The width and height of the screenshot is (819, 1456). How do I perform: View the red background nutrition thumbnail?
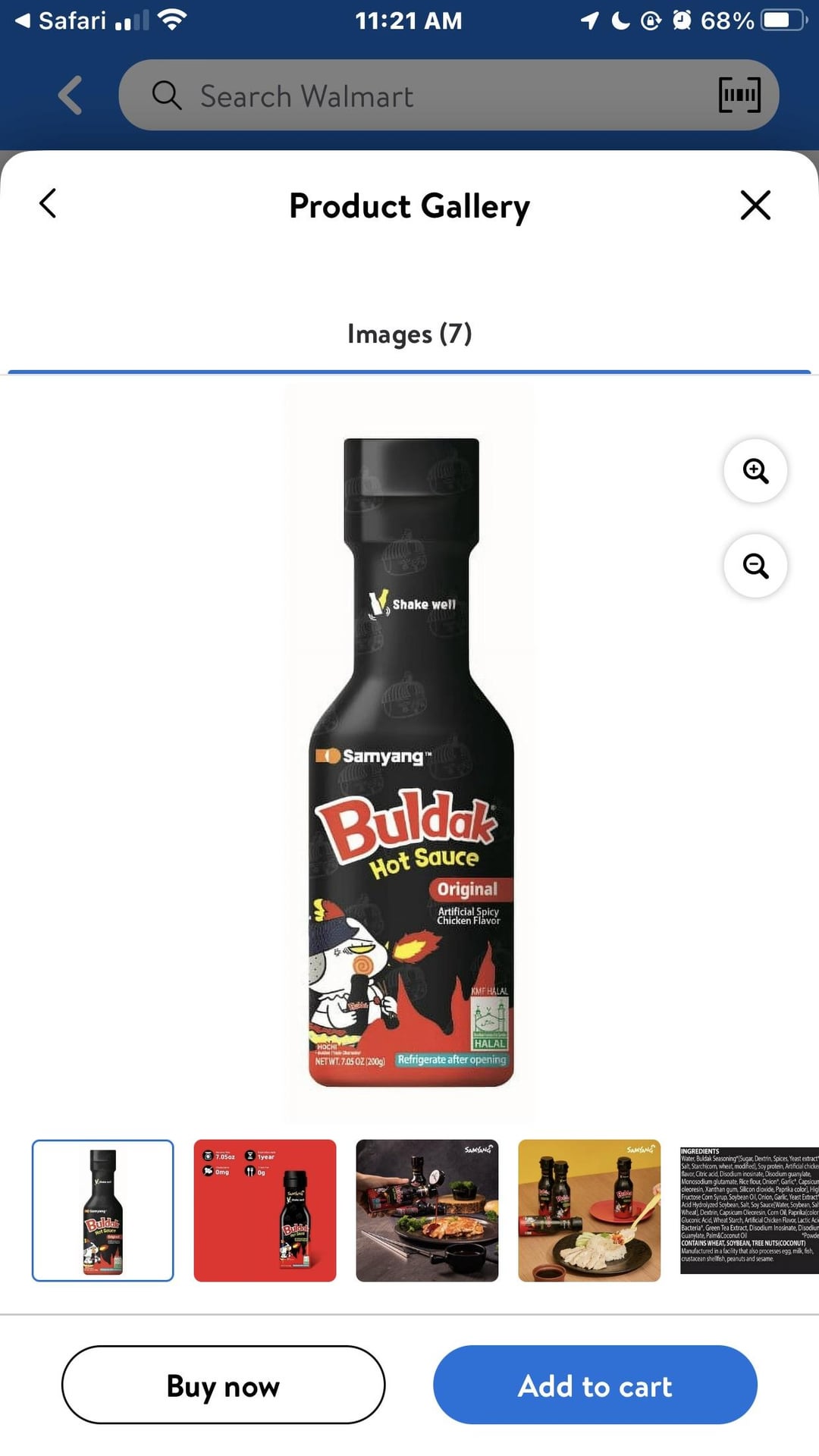pyautogui.click(x=265, y=1210)
